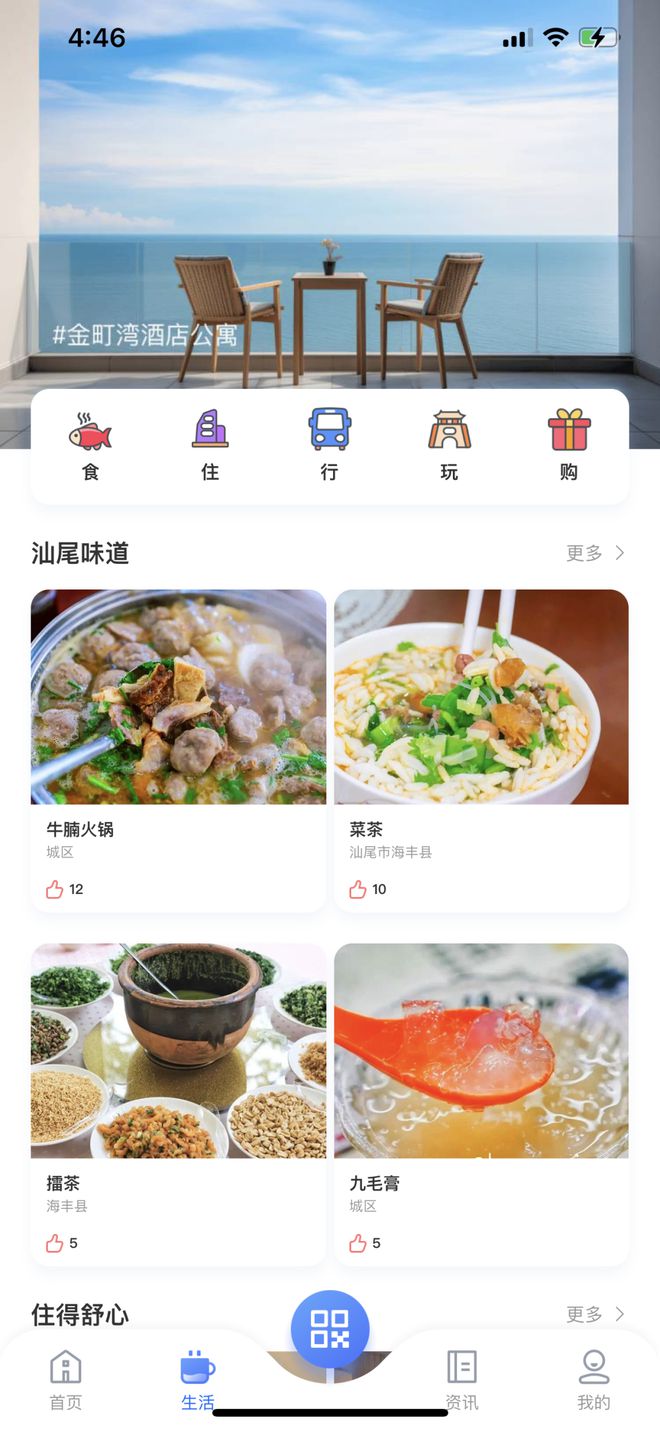This screenshot has width=660, height=1429.
Task: Open the 擂茶 dish card
Action: coord(178,1052)
